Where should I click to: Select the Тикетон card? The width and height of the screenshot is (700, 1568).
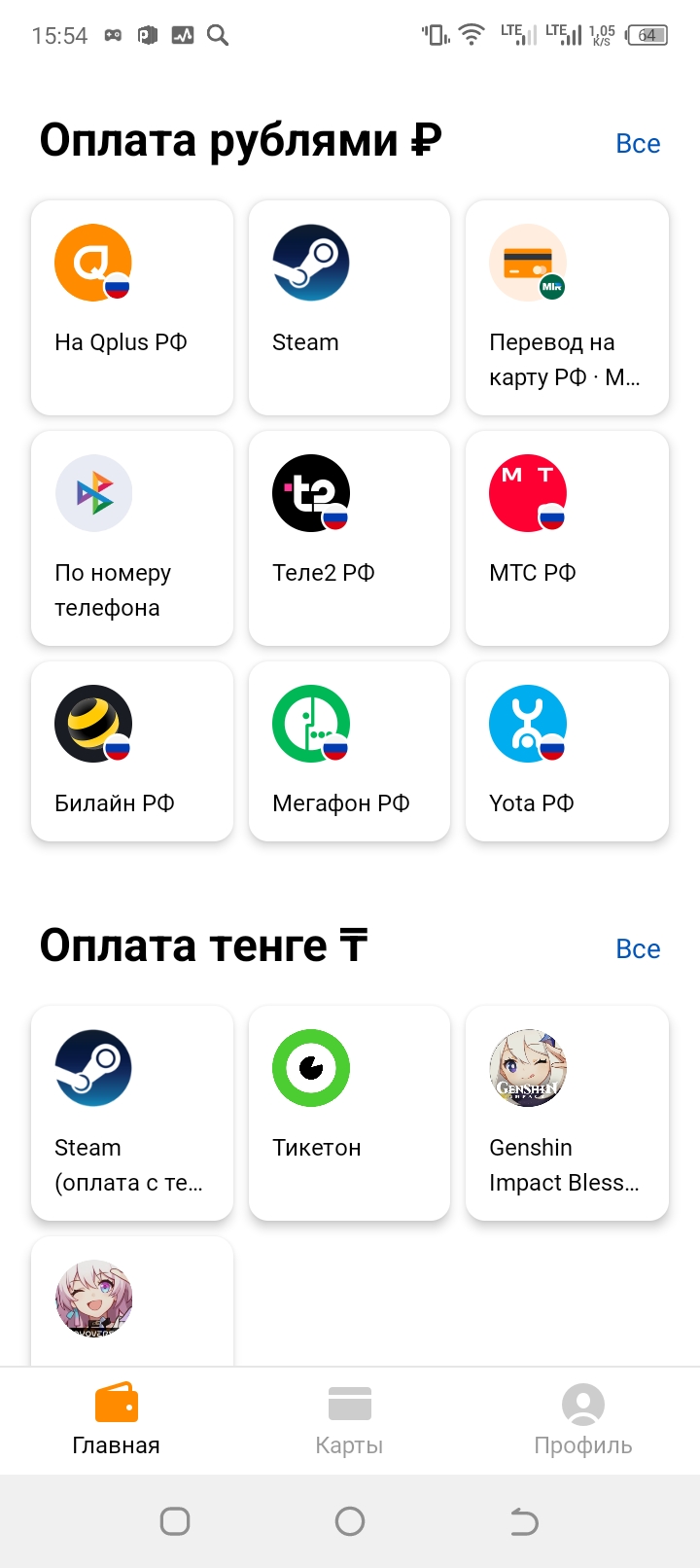tap(349, 1113)
